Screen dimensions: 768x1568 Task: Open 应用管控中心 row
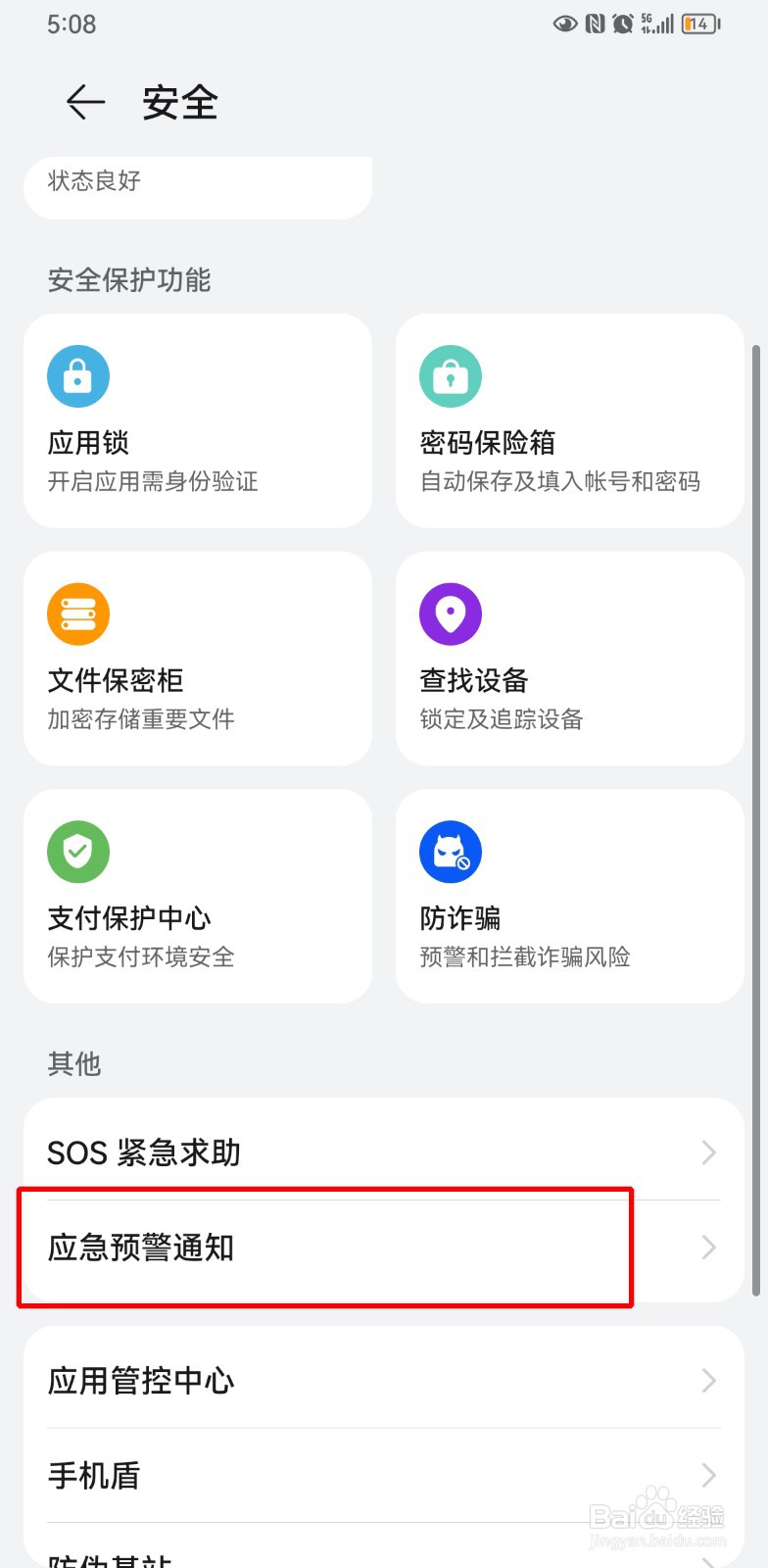[x=384, y=1380]
